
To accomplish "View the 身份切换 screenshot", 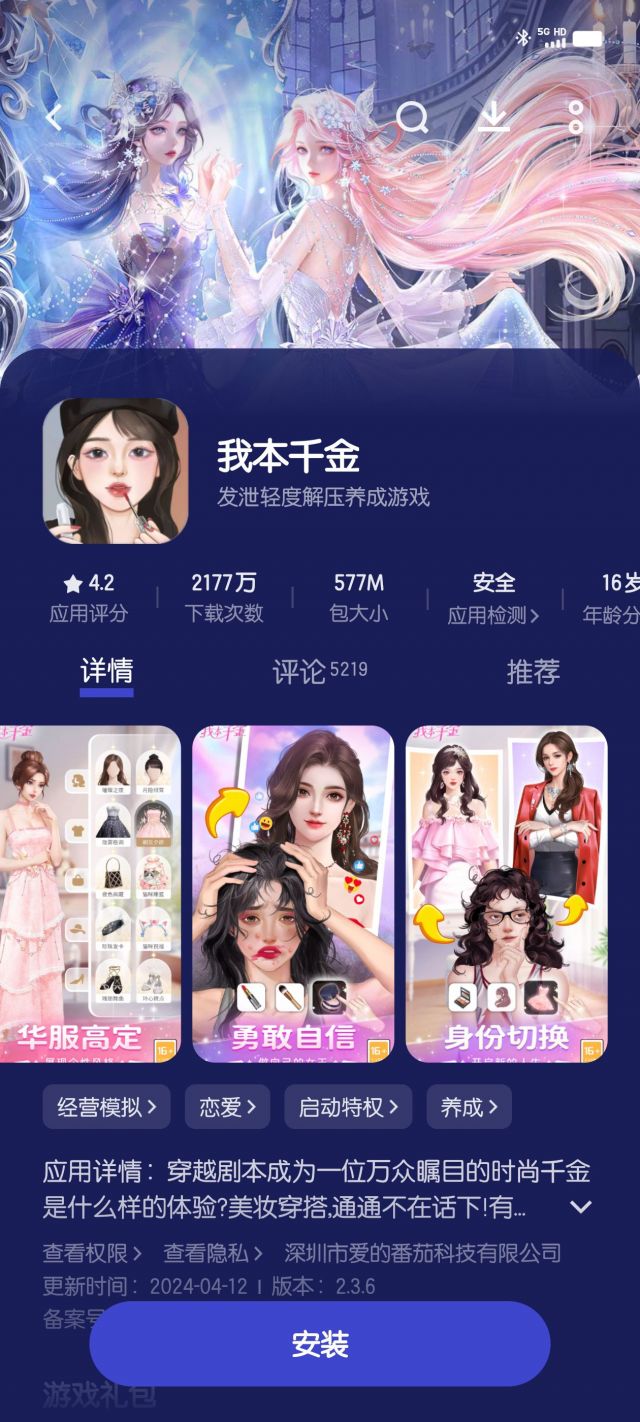I will click(506, 893).
